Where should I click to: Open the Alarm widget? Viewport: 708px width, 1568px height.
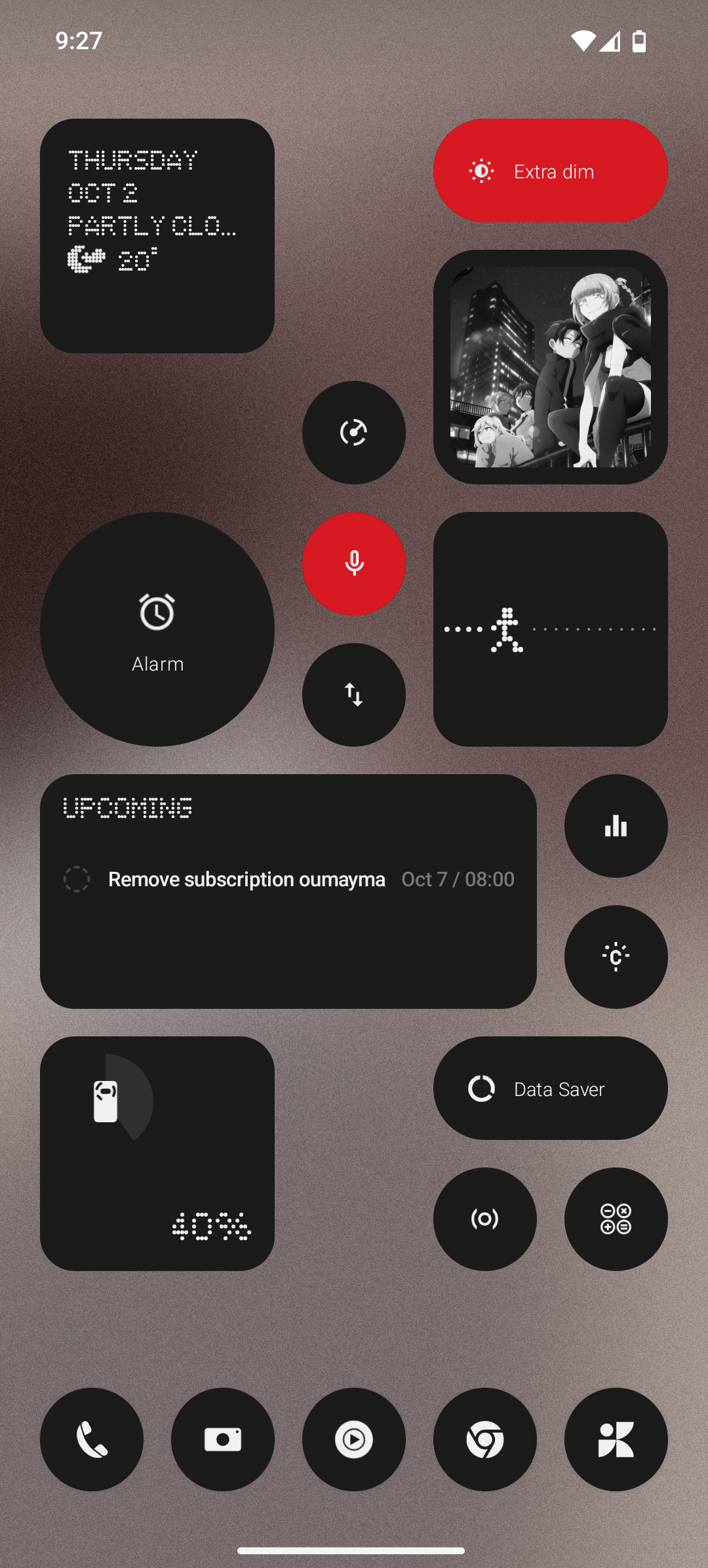[157, 629]
